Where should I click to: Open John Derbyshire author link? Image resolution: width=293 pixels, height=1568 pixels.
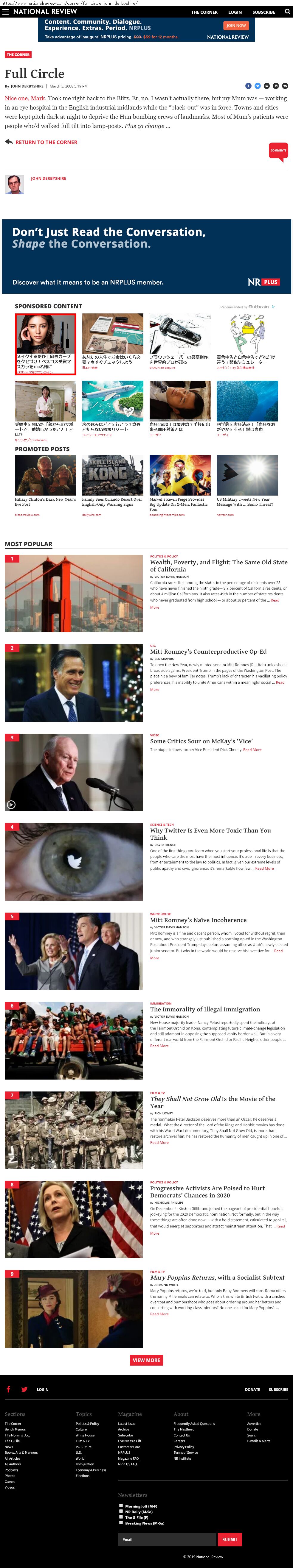48,178
